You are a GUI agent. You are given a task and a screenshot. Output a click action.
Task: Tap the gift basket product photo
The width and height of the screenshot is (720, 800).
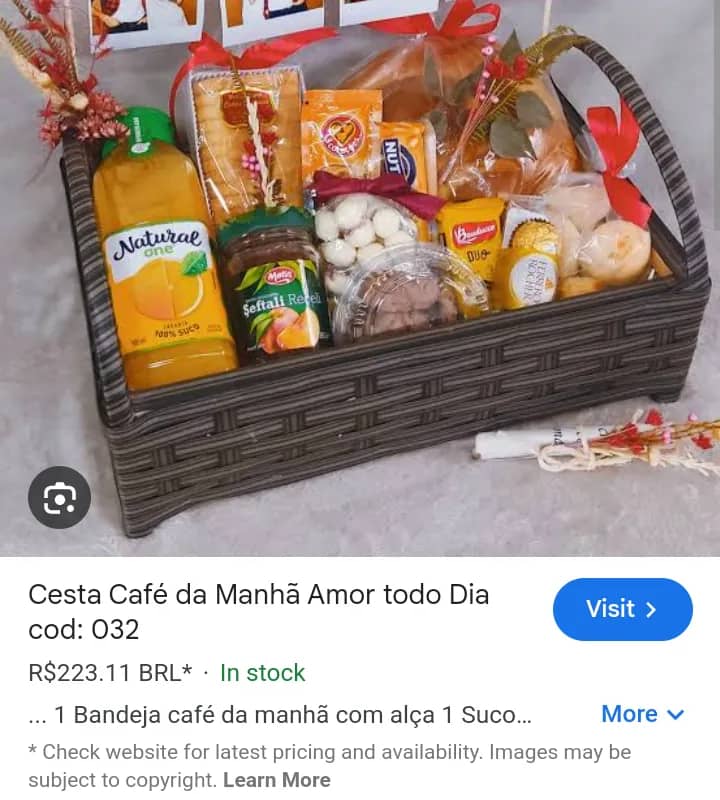360,270
